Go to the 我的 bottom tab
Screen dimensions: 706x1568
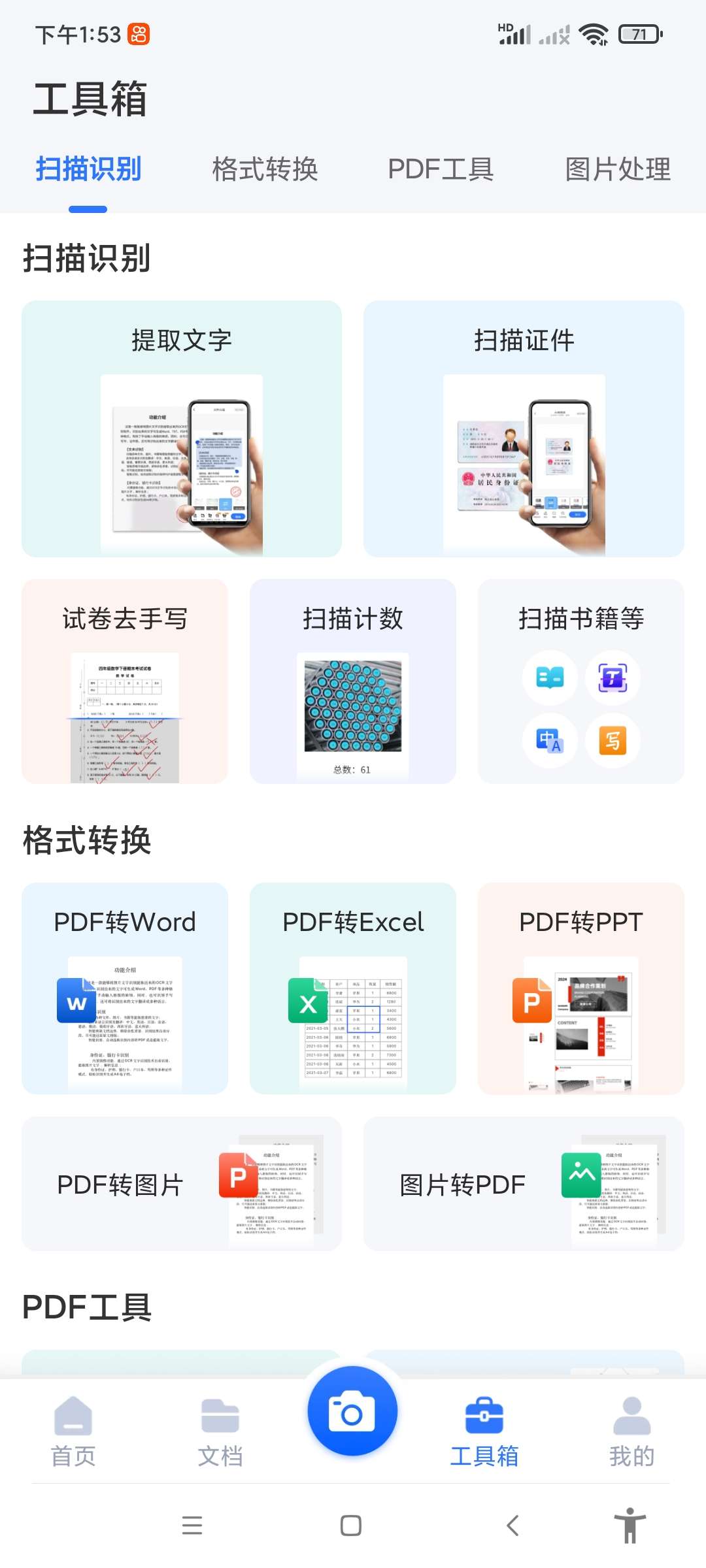pos(631,1432)
